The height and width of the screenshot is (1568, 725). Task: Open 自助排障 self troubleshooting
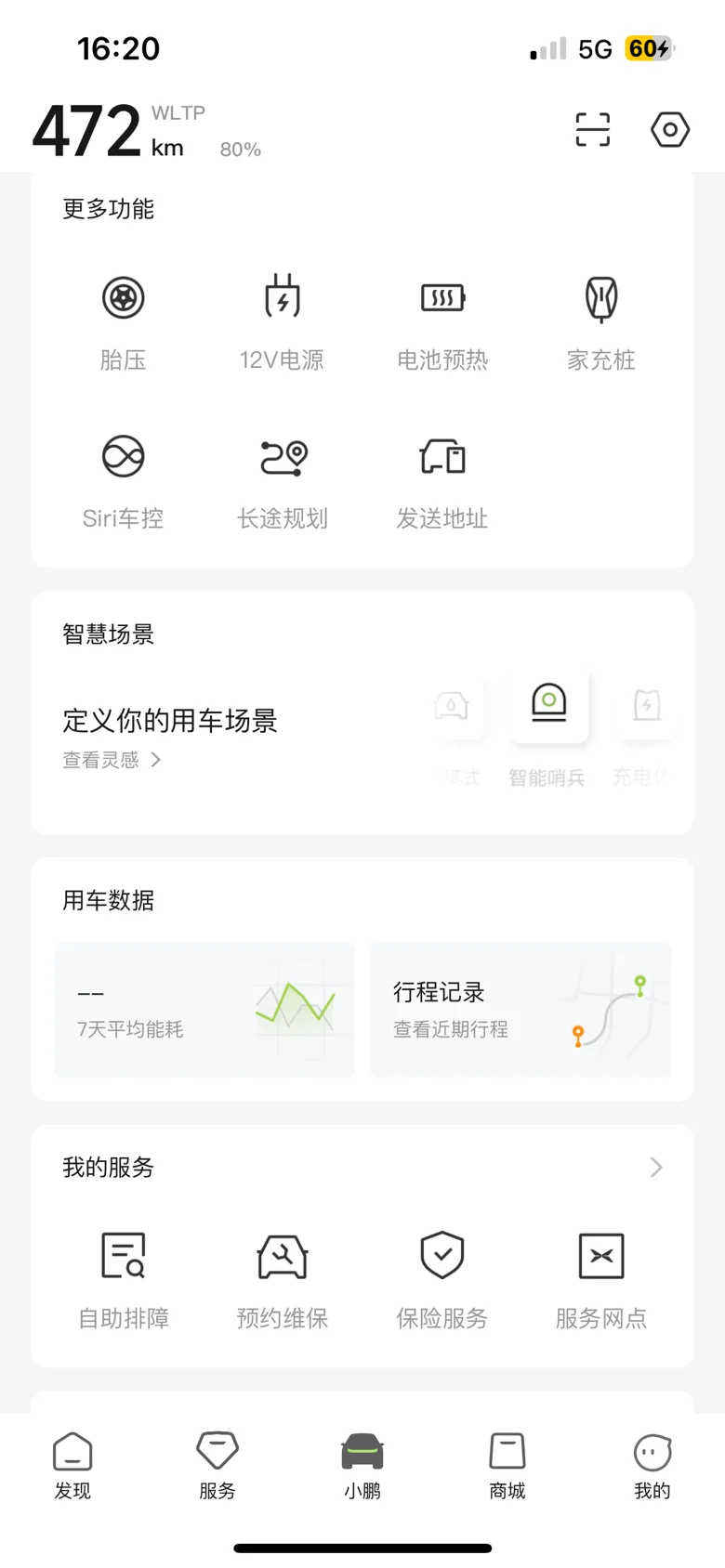tap(123, 1279)
